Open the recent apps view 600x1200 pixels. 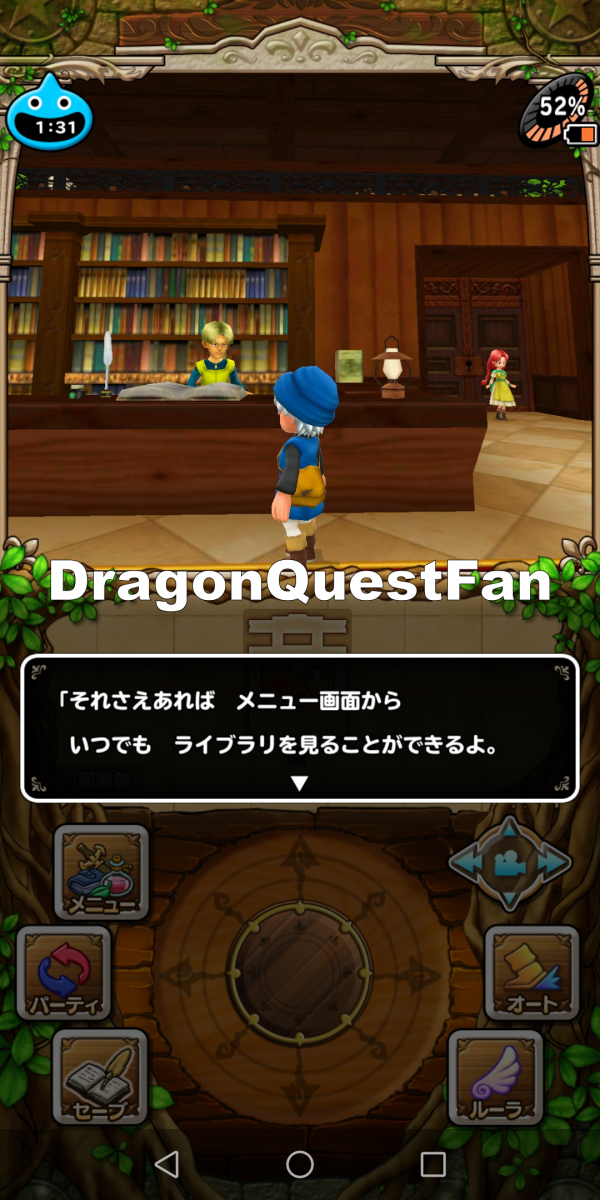pyautogui.click(x=432, y=1163)
